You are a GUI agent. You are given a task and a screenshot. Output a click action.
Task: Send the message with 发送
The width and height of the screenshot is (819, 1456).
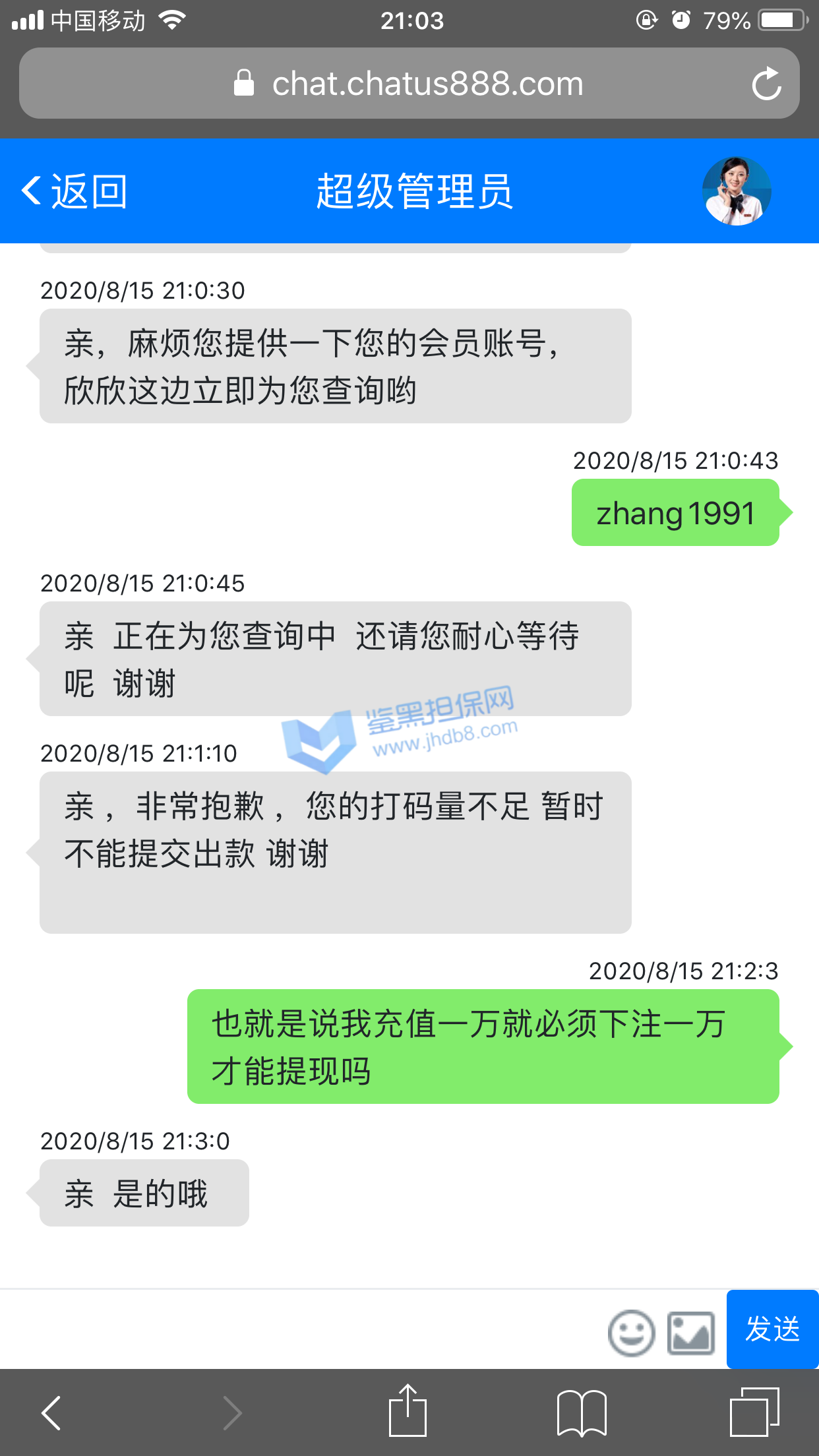point(772,1329)
